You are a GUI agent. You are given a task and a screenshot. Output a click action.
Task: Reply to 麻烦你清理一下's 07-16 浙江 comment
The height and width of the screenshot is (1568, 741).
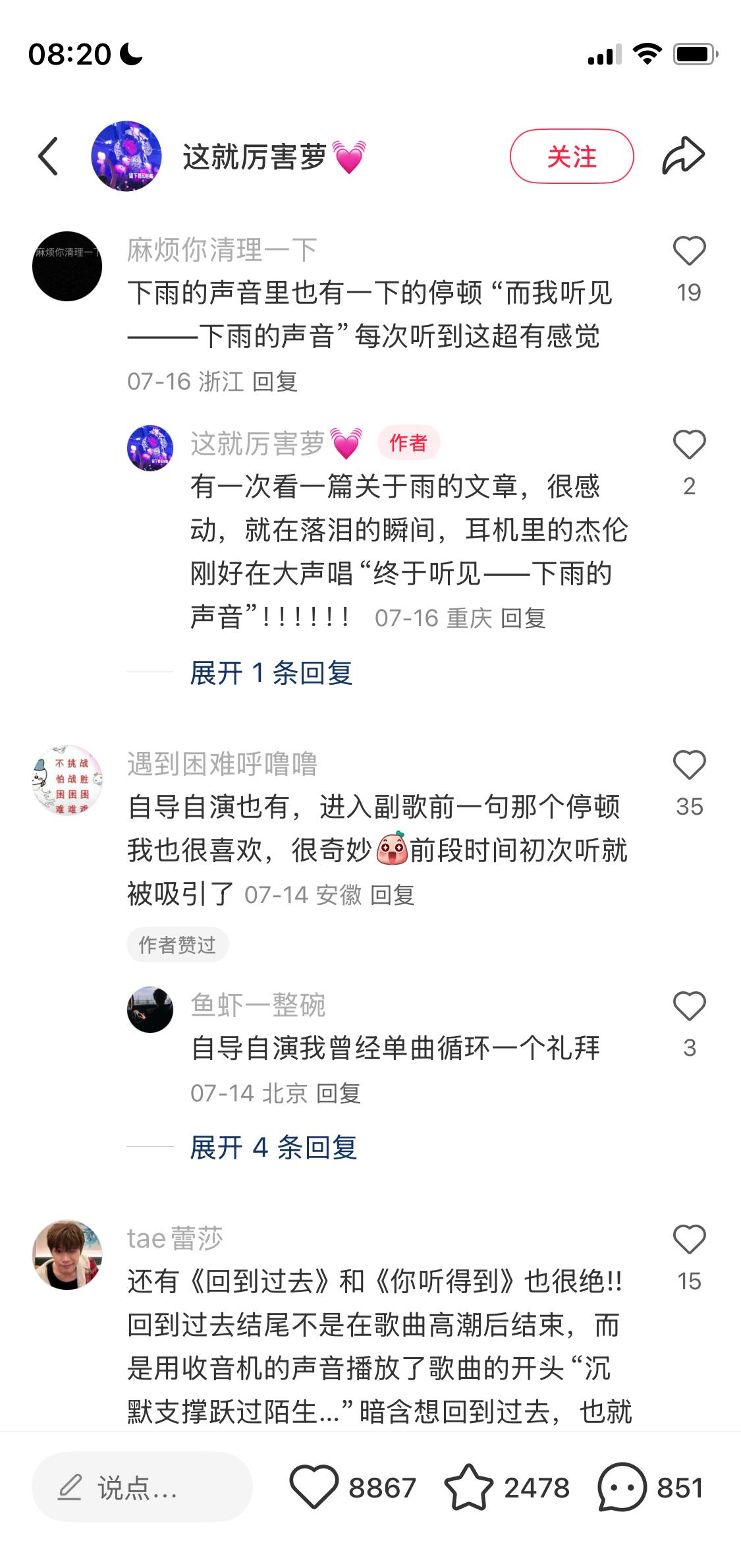[275, 382]
